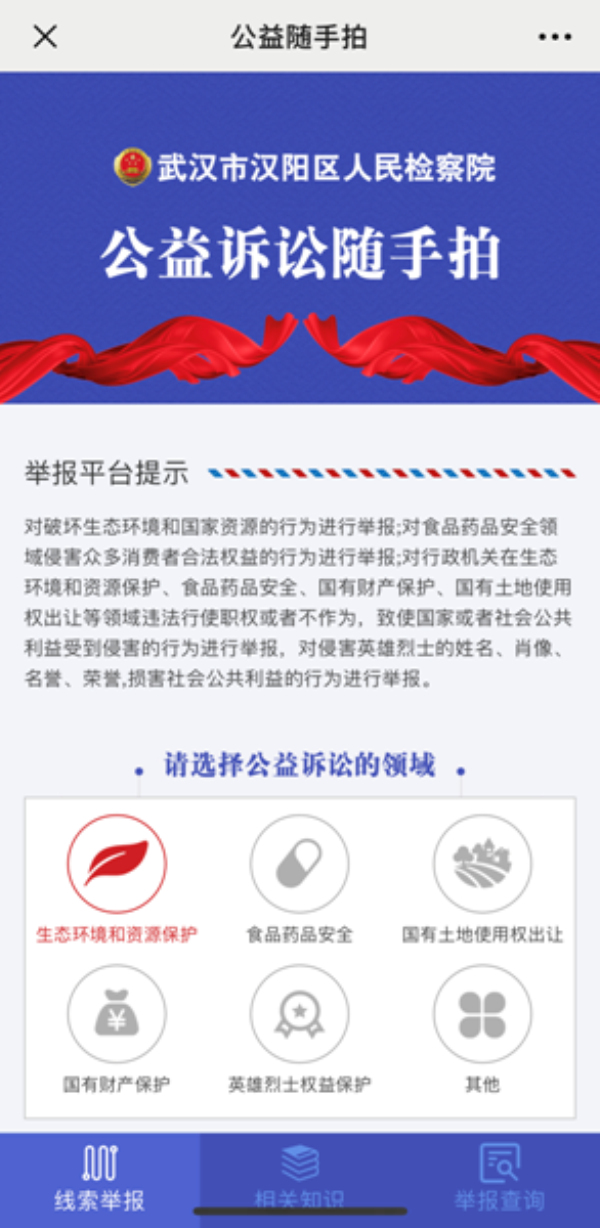Select 生态环境和资源保护 category
Viewport: 600px width, 1228px height.
117,864
